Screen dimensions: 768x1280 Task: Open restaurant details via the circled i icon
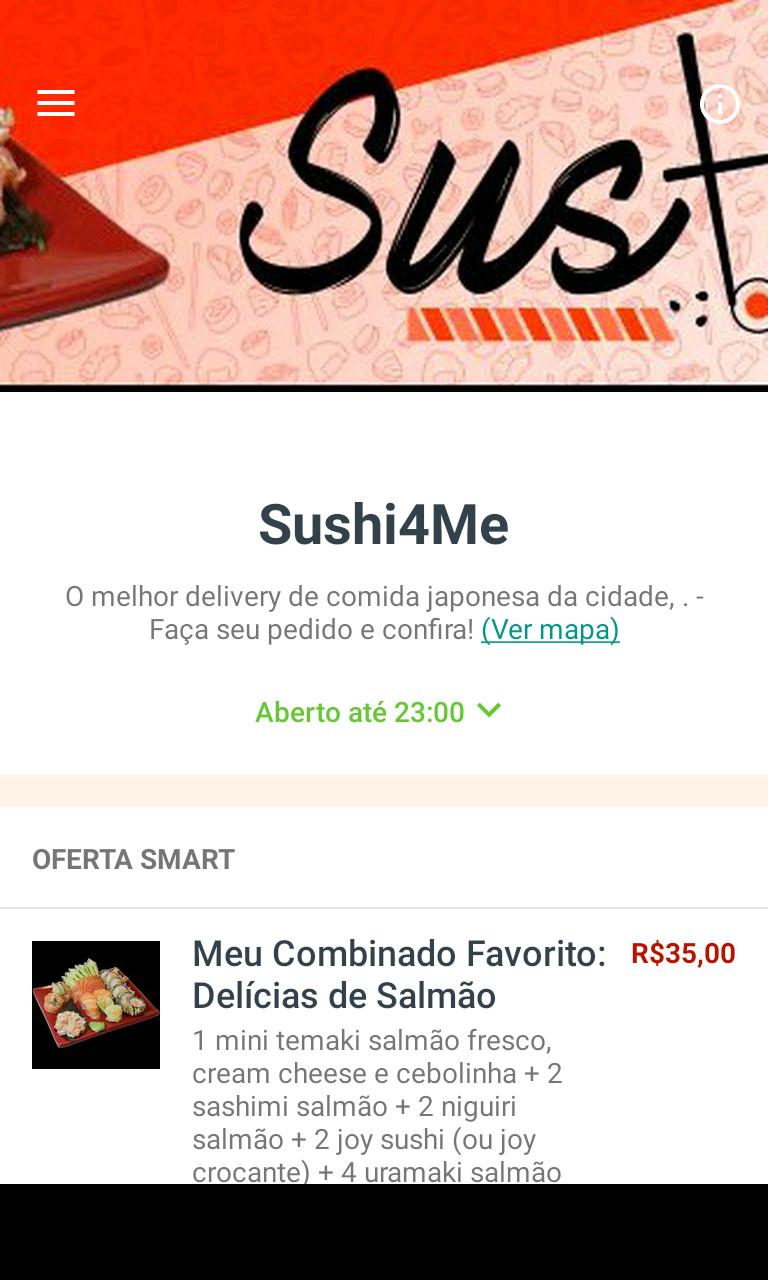719,104
